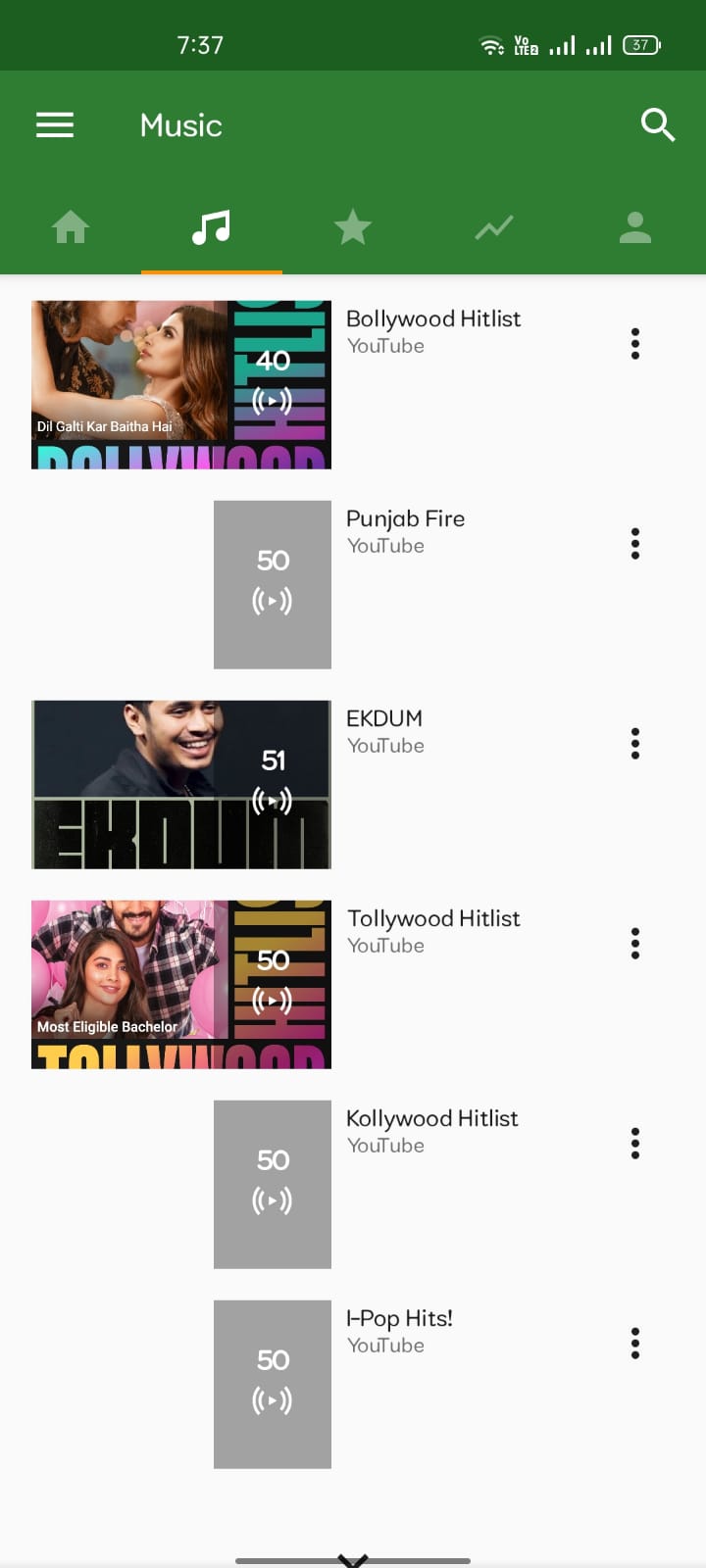The image size is (706, 1568).
Task: Open options menu for Punjab Fire
Action: point(635,543)
